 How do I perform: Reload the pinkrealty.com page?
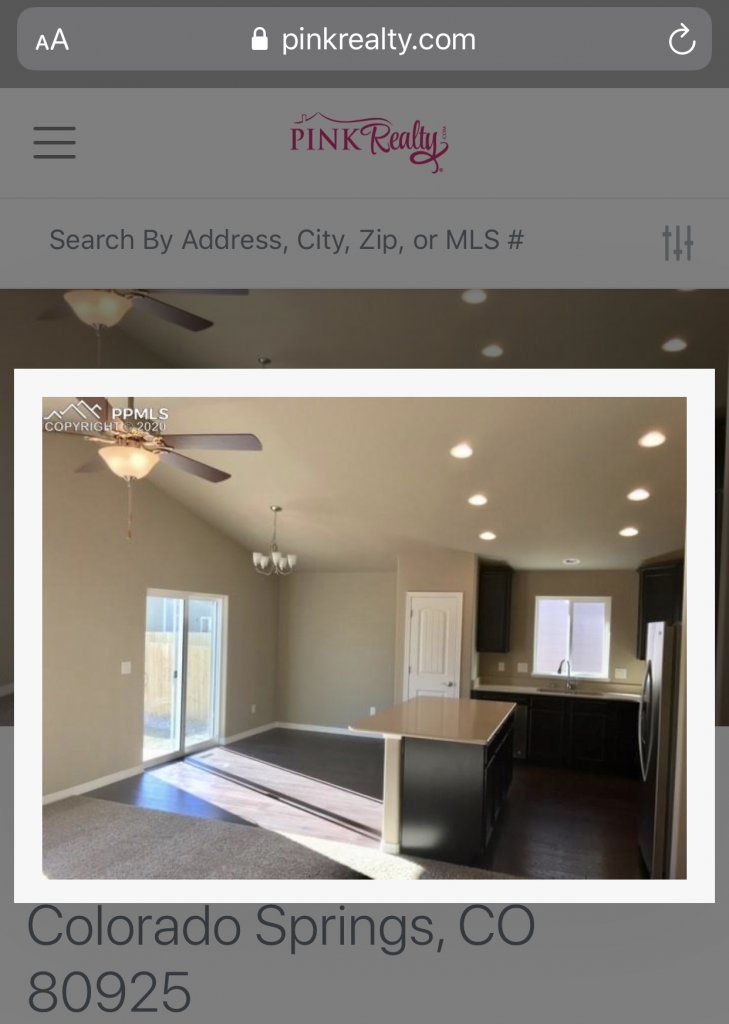pos(681,40)
